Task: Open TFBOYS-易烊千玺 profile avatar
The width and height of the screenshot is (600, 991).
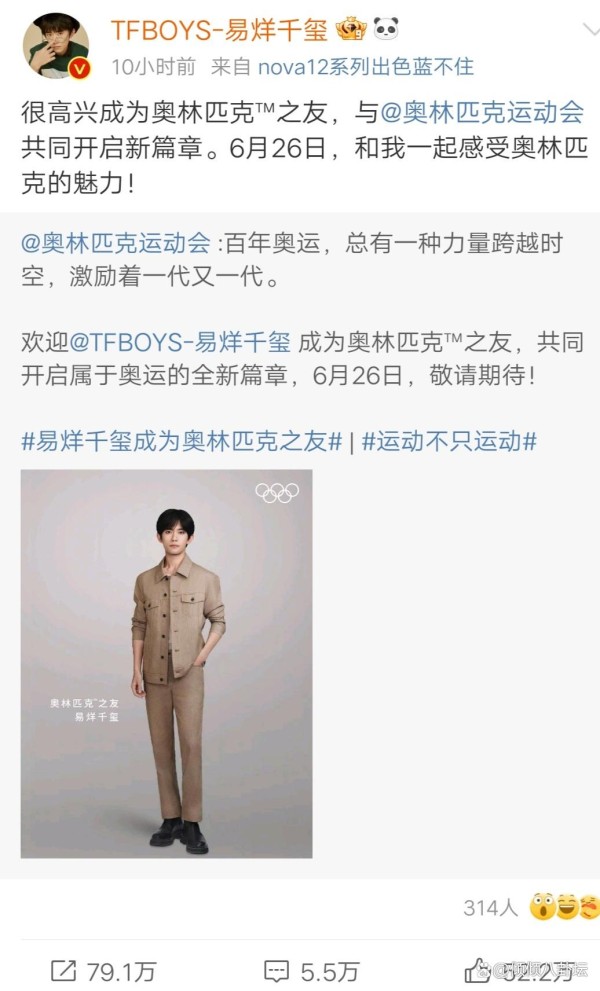Action: point(56,46)
